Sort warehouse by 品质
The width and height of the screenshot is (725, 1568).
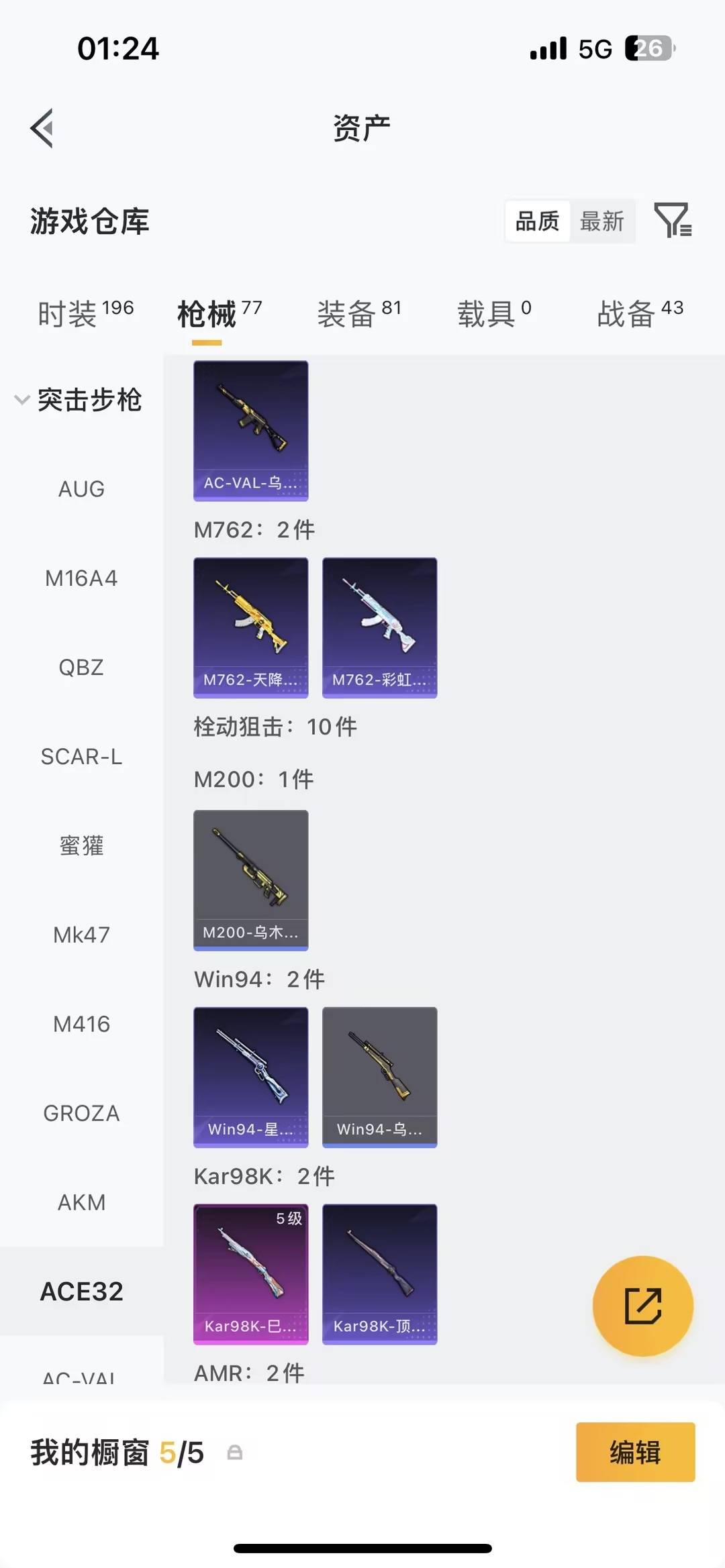point(537,221)
